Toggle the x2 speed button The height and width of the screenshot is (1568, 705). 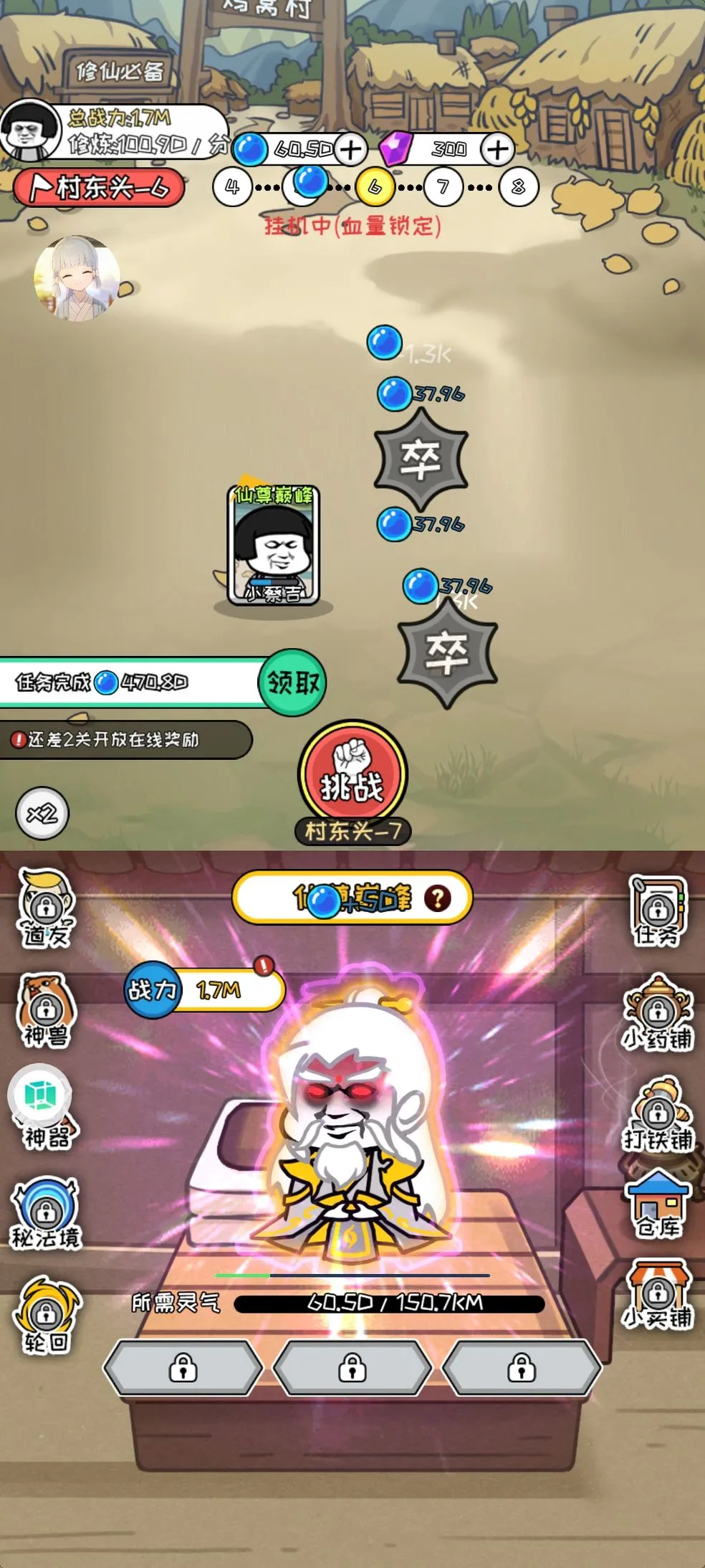click(x=42, y=814)
